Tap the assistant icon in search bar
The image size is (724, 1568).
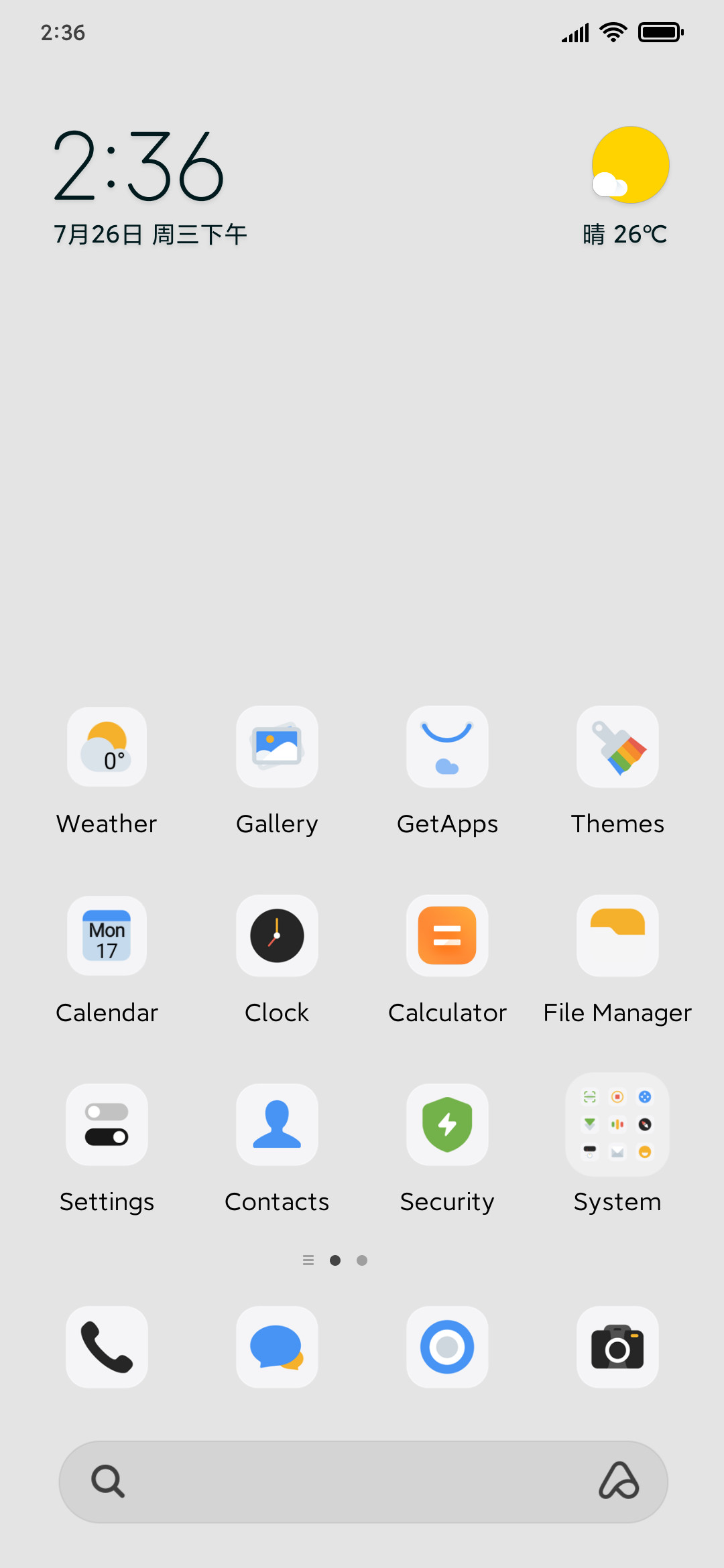pos(619,1481)
